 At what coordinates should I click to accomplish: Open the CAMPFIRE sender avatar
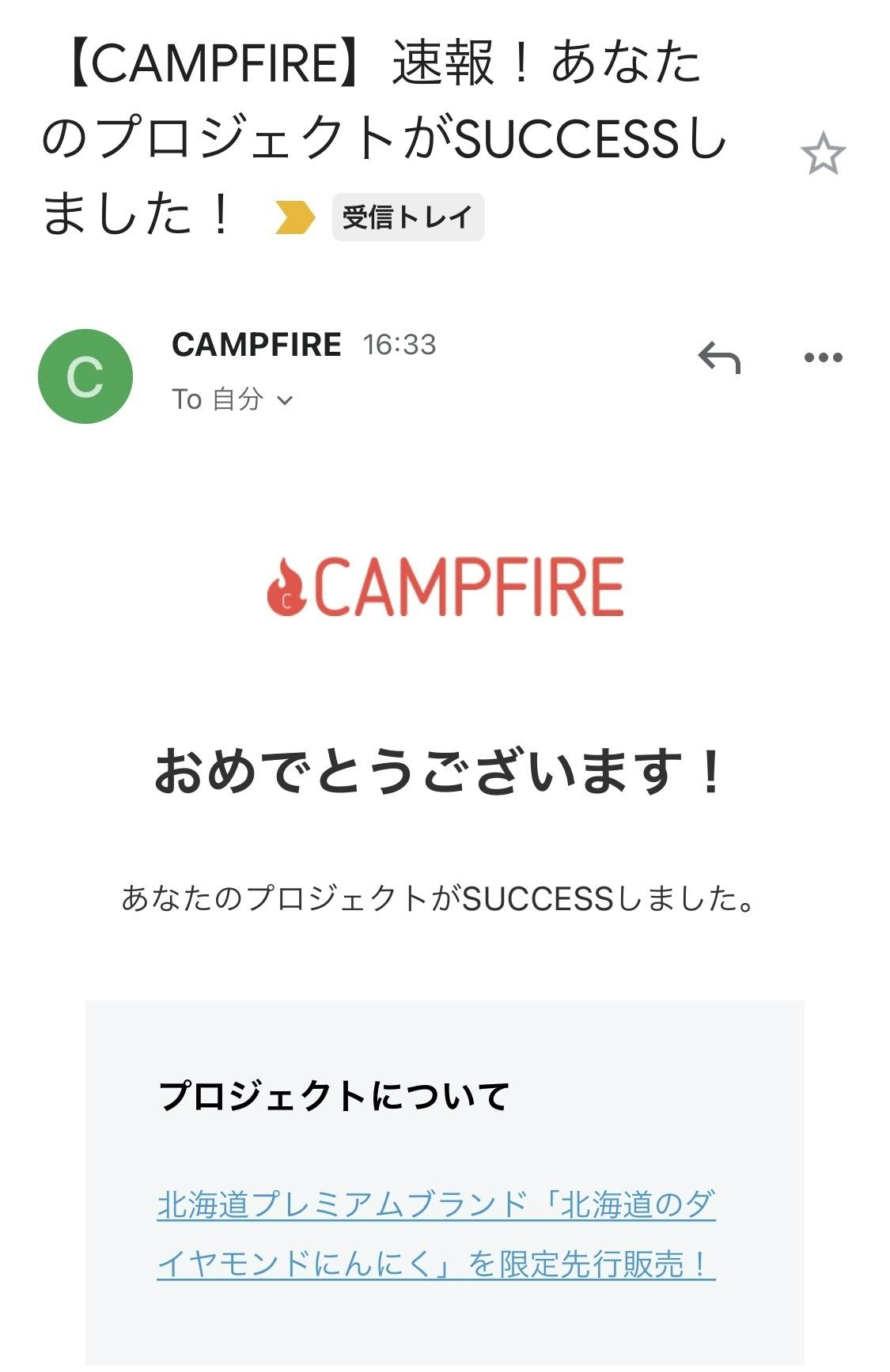(x=85, y=376)
